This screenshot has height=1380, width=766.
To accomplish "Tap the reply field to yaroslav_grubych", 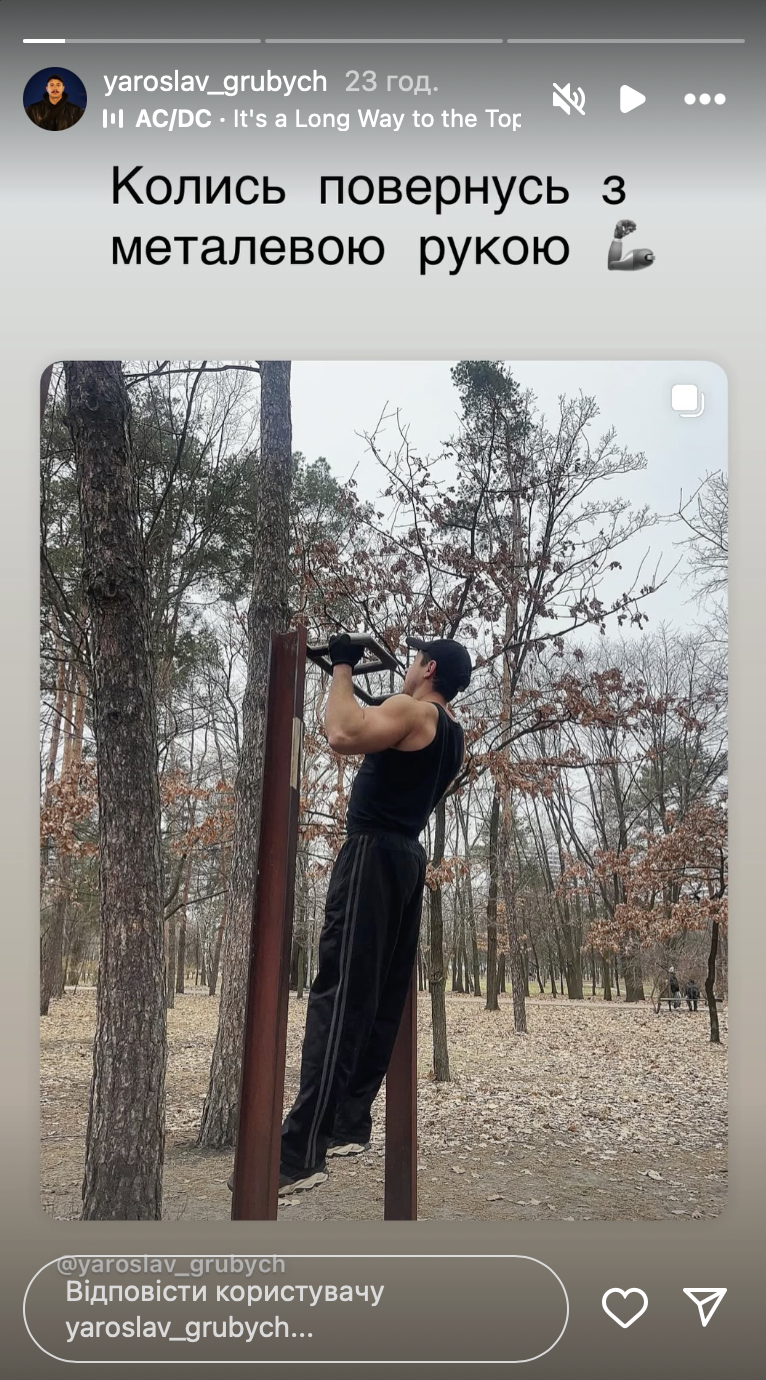I will [x=295, y=1310].
